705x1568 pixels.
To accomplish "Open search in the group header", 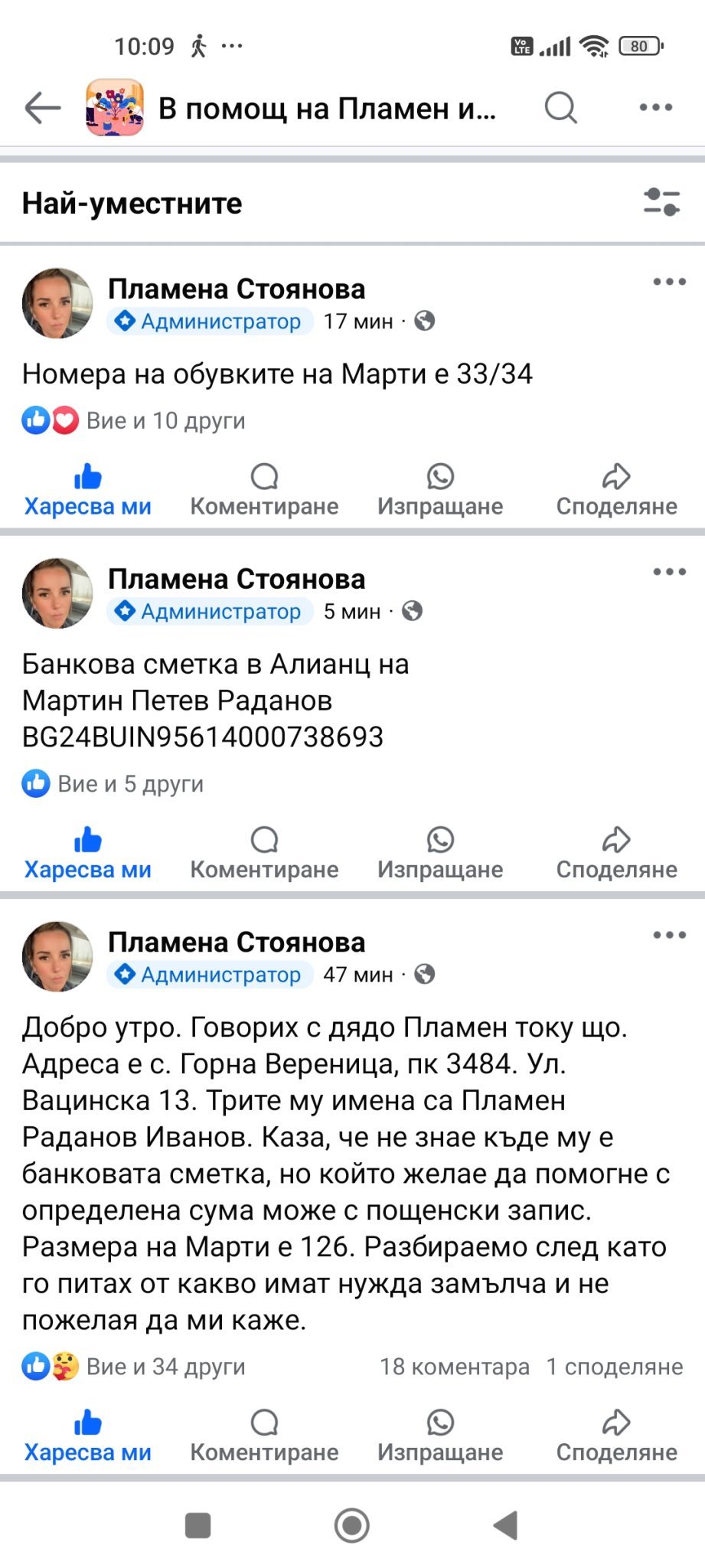I will tap(560, 108).
